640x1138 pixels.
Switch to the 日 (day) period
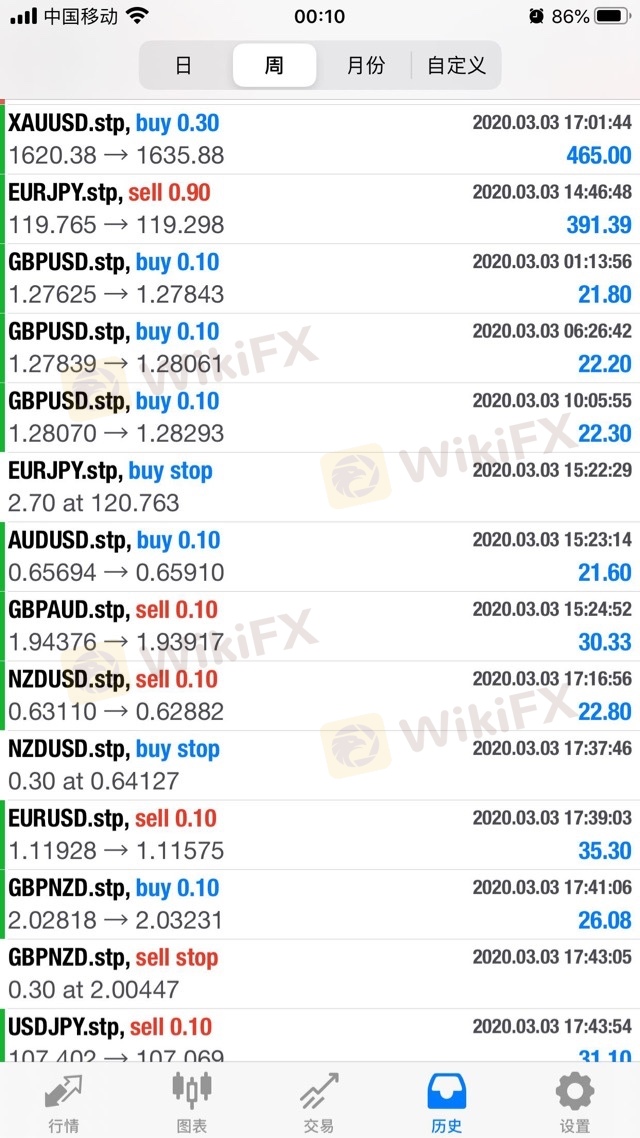click(184, 66)
